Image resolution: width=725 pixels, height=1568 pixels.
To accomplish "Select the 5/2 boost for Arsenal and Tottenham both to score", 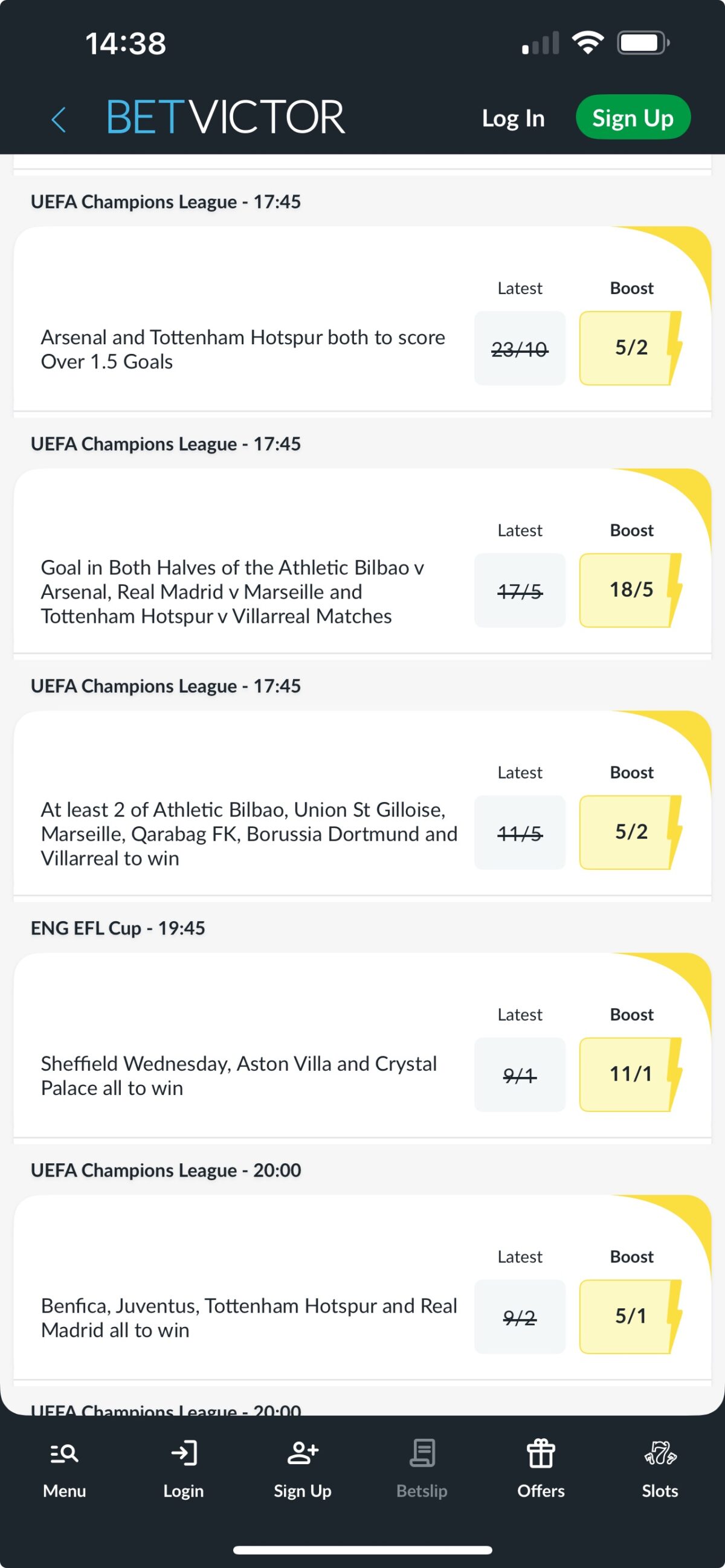I will point(631,347).
